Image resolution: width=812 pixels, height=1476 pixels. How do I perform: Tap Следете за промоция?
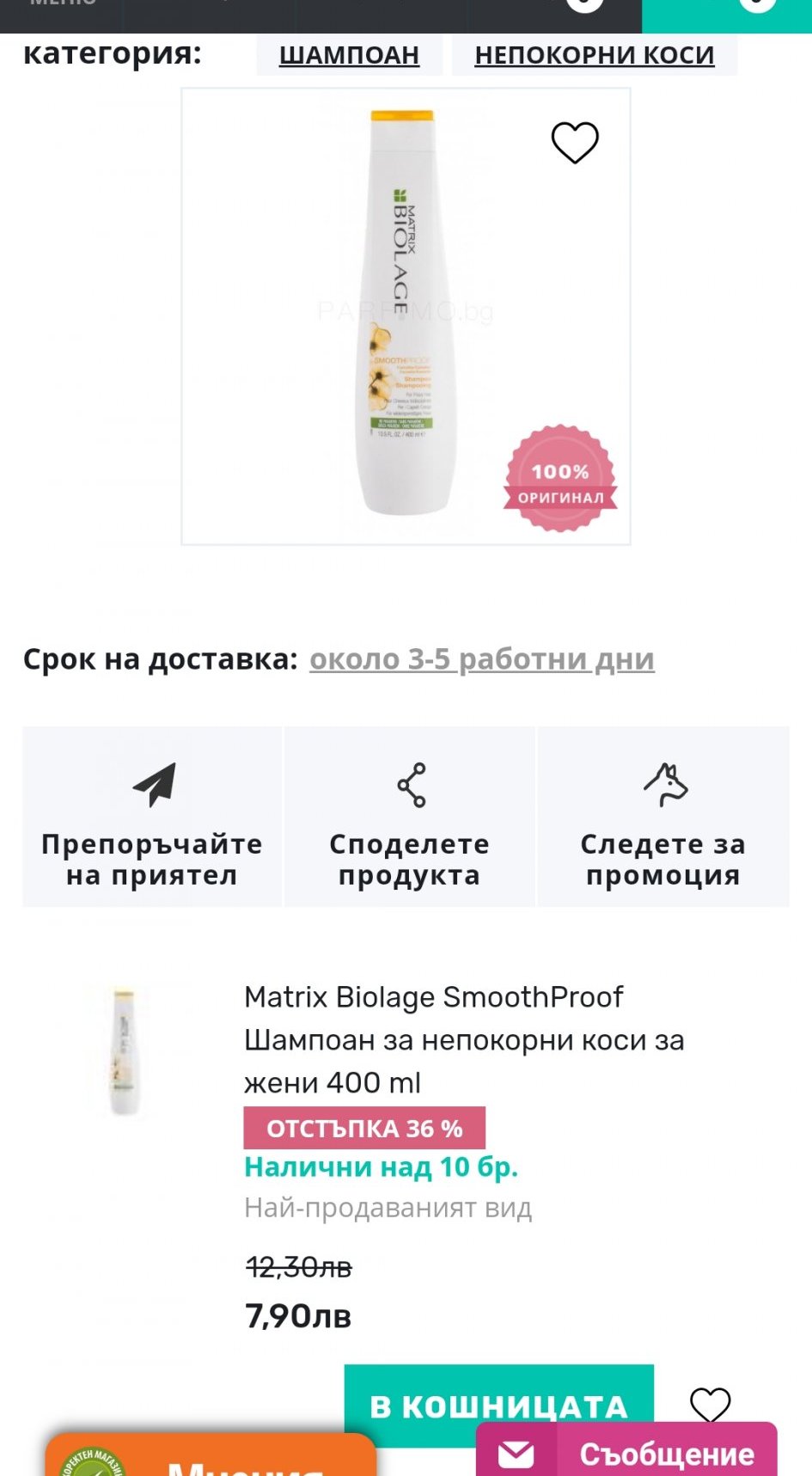pos(662,817)
